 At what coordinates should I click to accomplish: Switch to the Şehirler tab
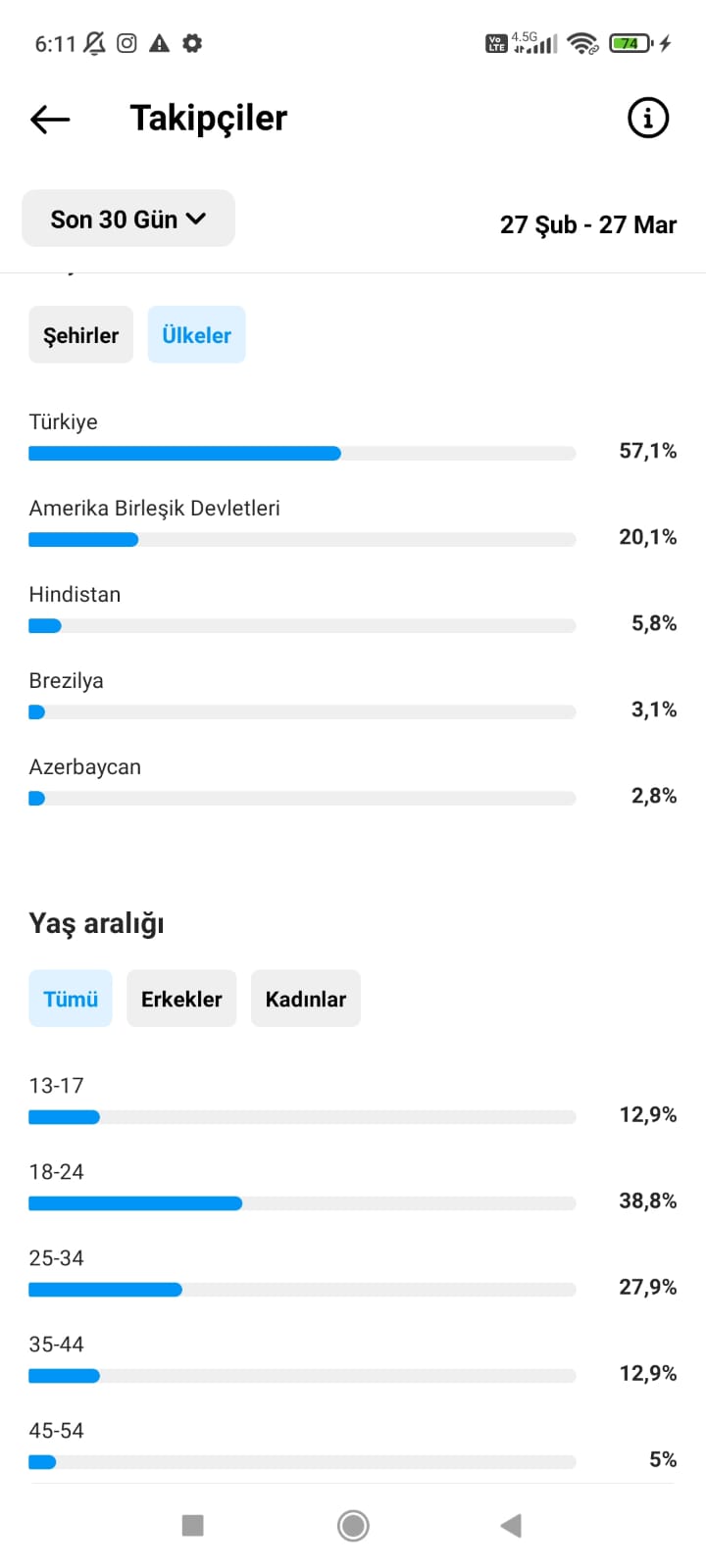click(80, 335)
